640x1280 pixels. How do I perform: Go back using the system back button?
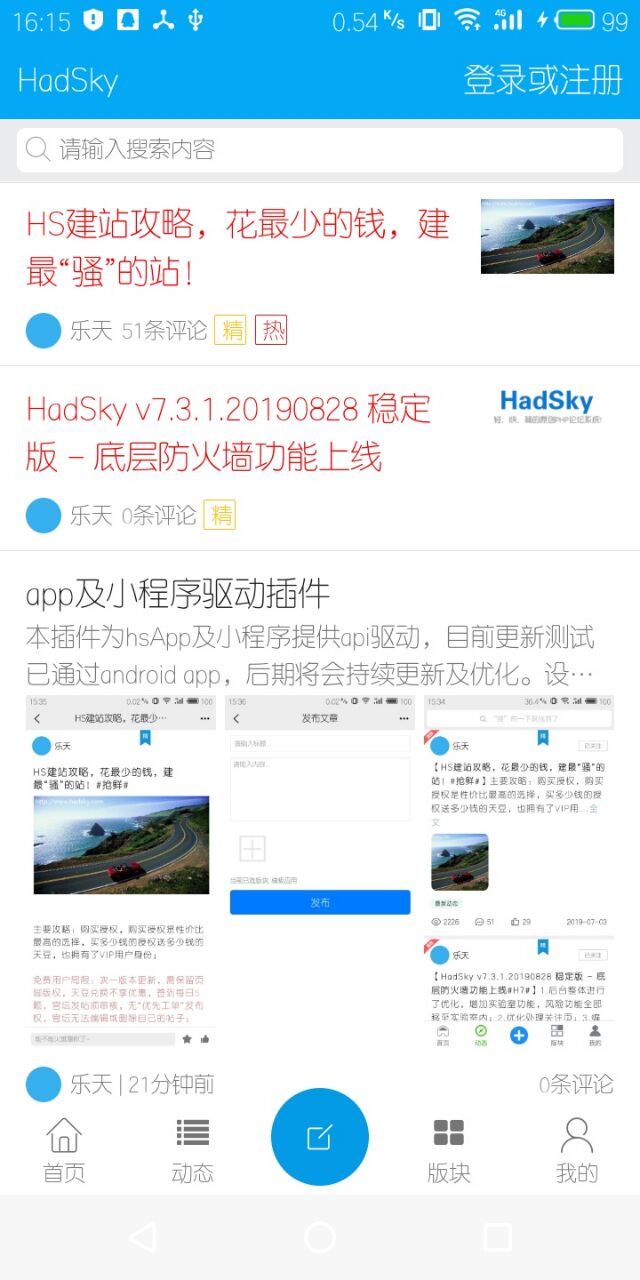[x=143, y=1237]
